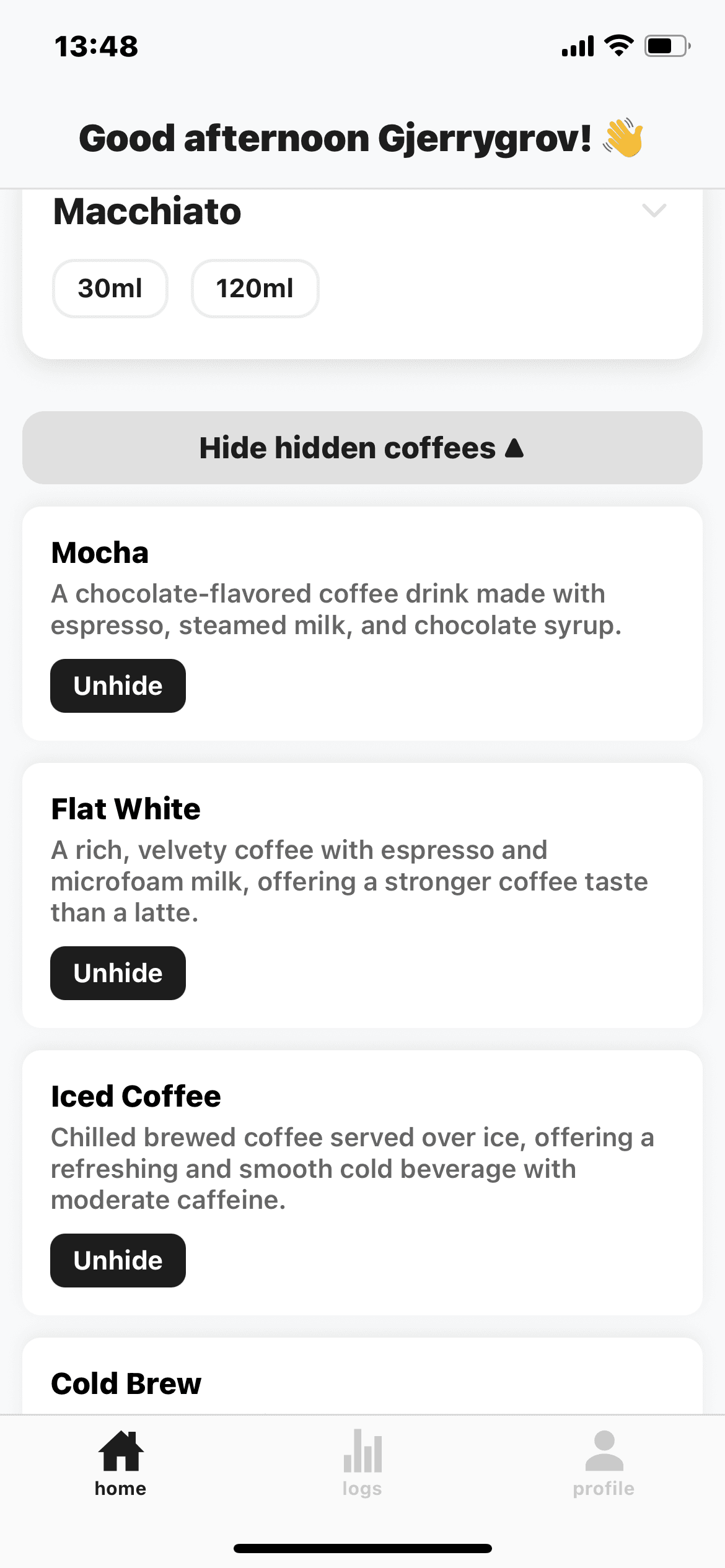Viewport: 725px width, 1568px height.
Task: Select the 30ml Macchiato size
Action: [x=110, y=289]
